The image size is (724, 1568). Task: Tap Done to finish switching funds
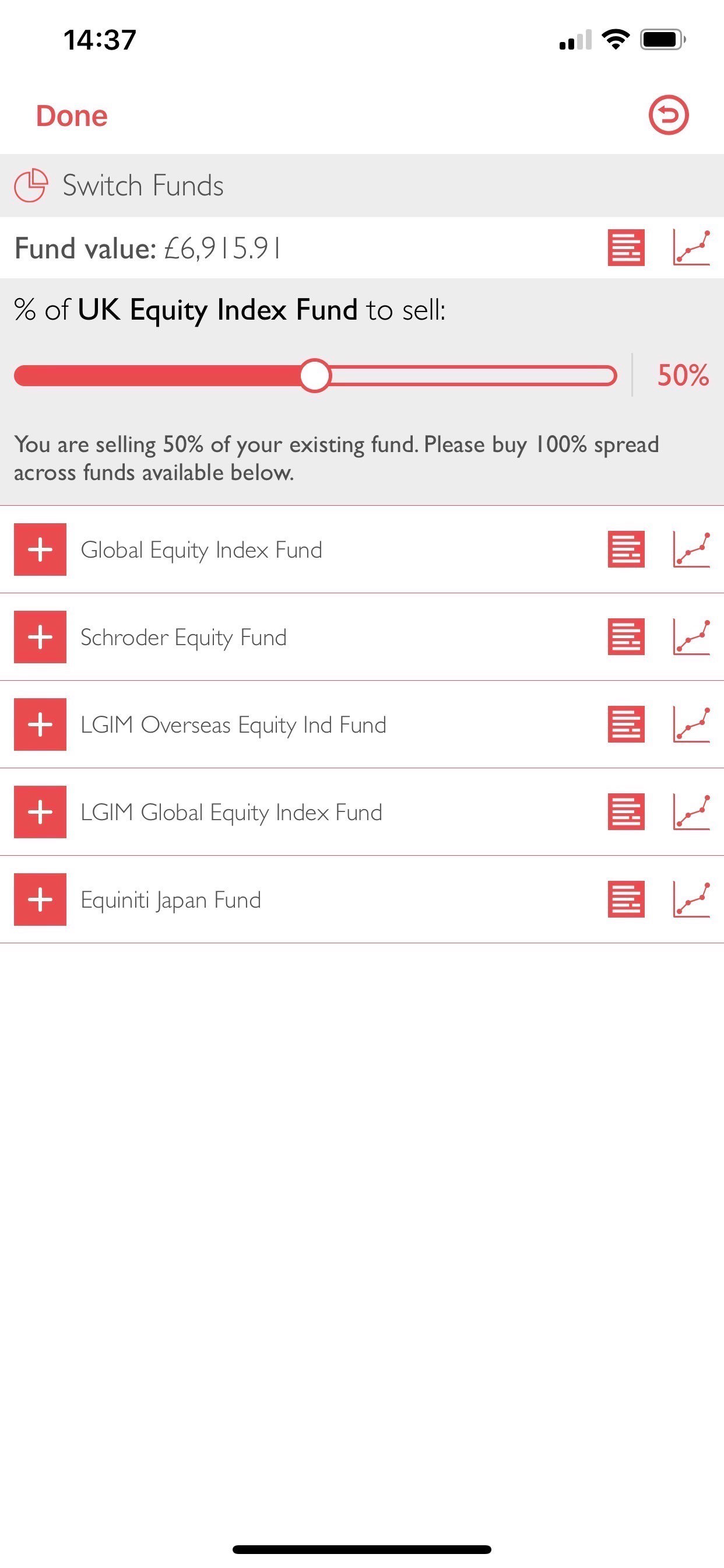72,116
